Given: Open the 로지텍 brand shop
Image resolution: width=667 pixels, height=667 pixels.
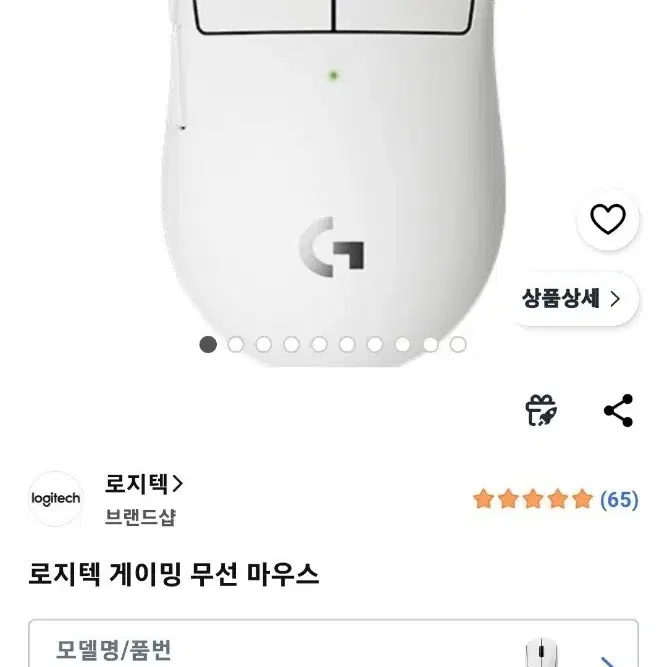Looking at the screenshot, I should coord(144,484).
